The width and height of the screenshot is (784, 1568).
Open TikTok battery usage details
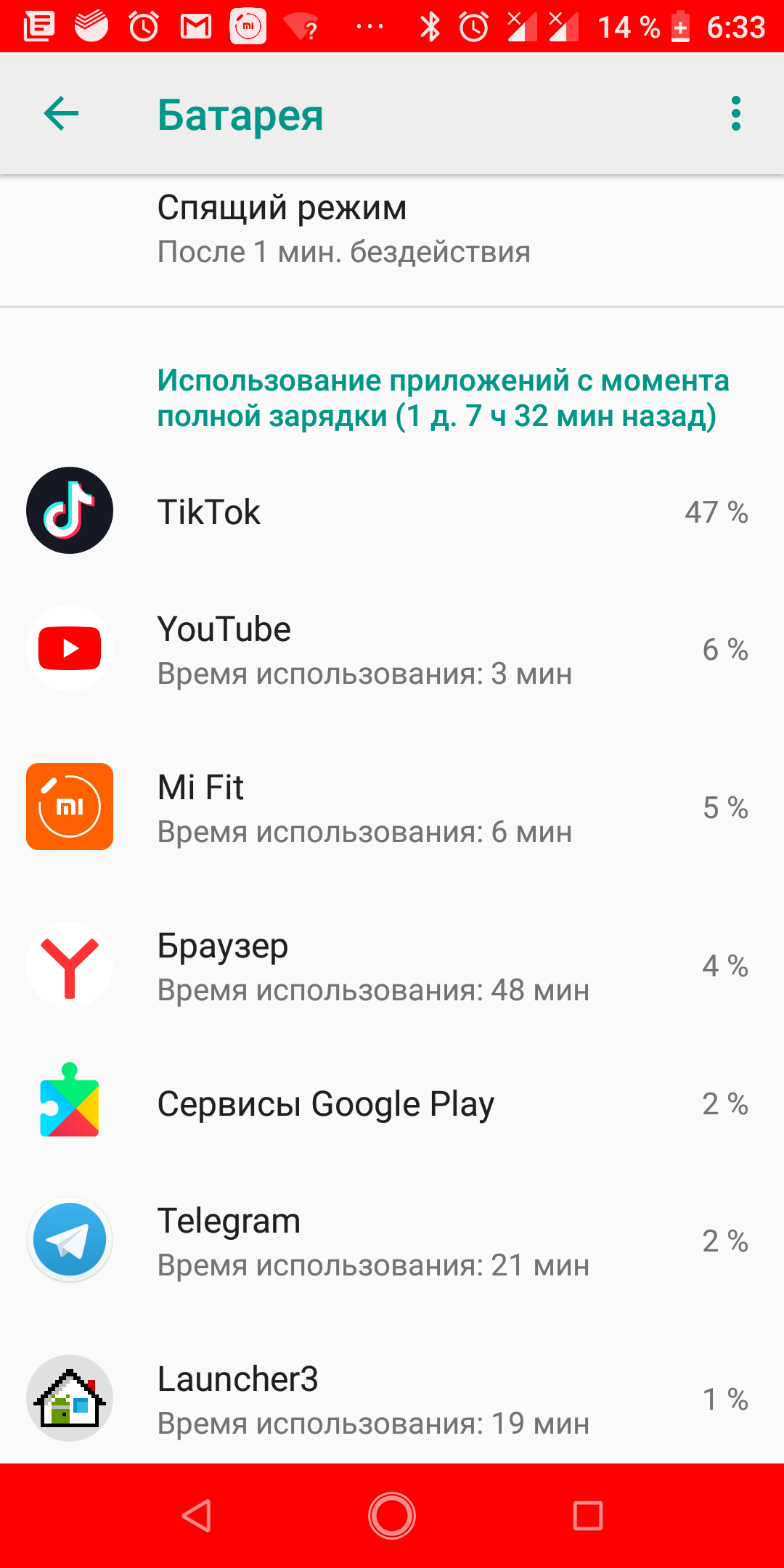[x=392, y=511]
